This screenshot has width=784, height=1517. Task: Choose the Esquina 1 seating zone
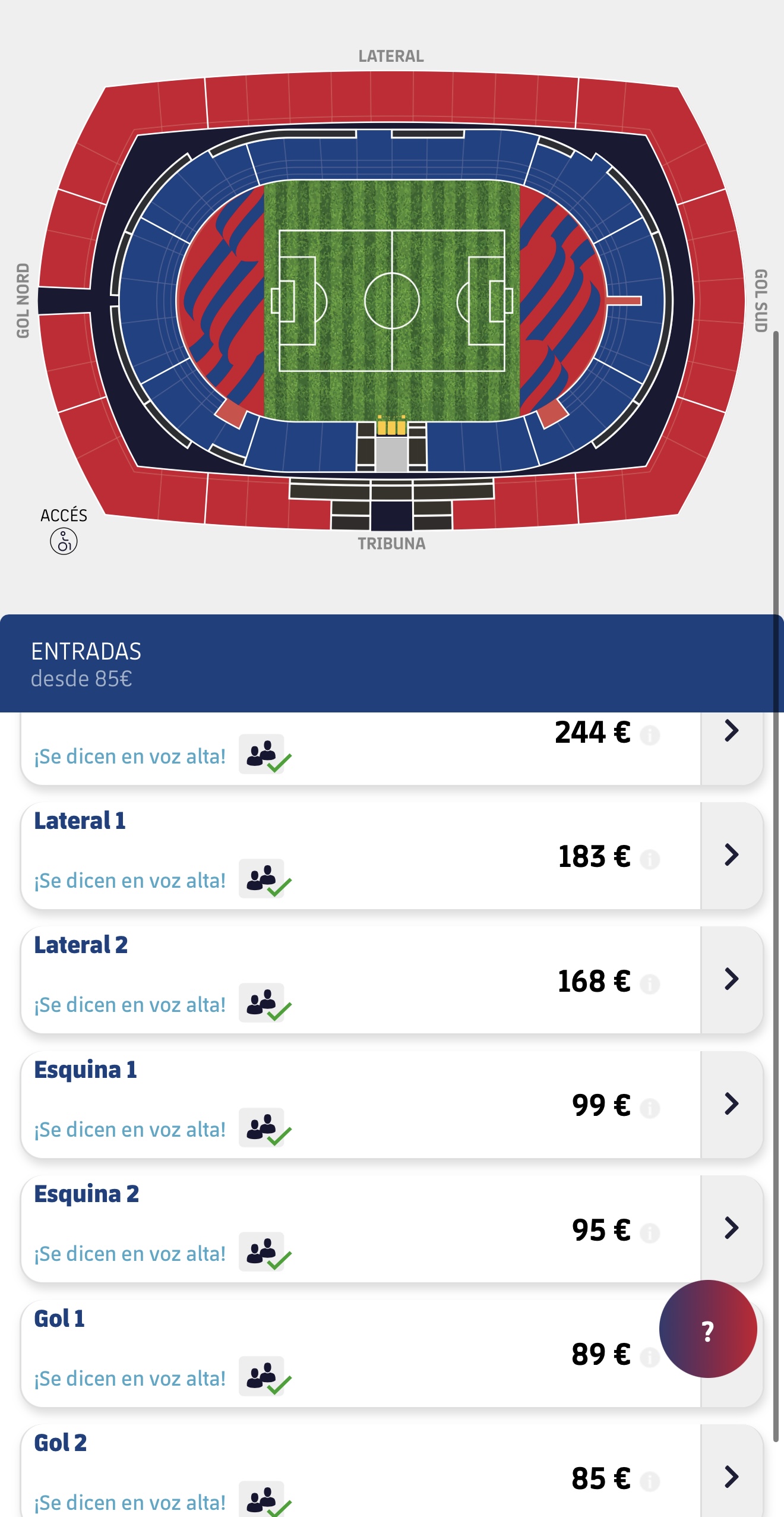click(x=731, y=1104)
